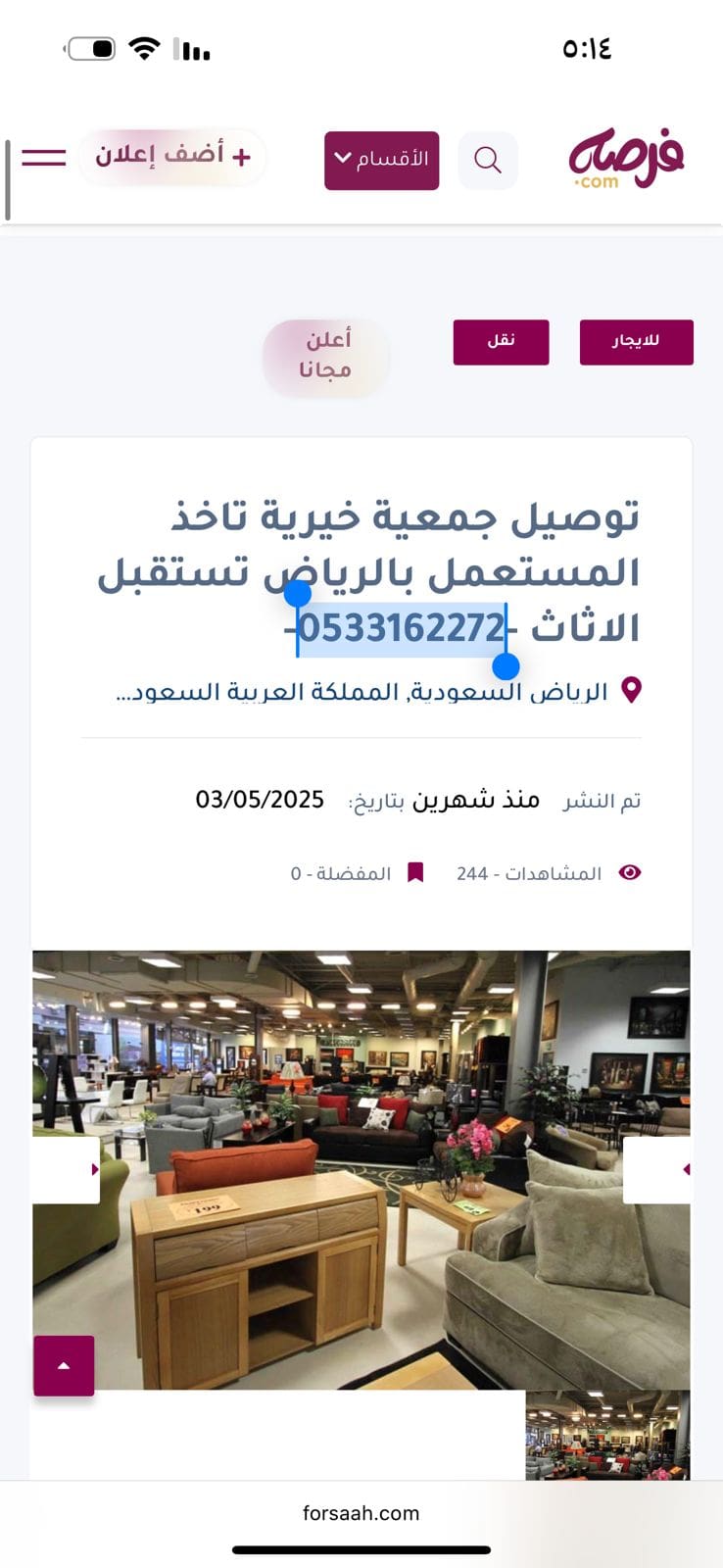Tap the forsaah.com address bar
This screenshot has width=723, height=1568.
361,1513
